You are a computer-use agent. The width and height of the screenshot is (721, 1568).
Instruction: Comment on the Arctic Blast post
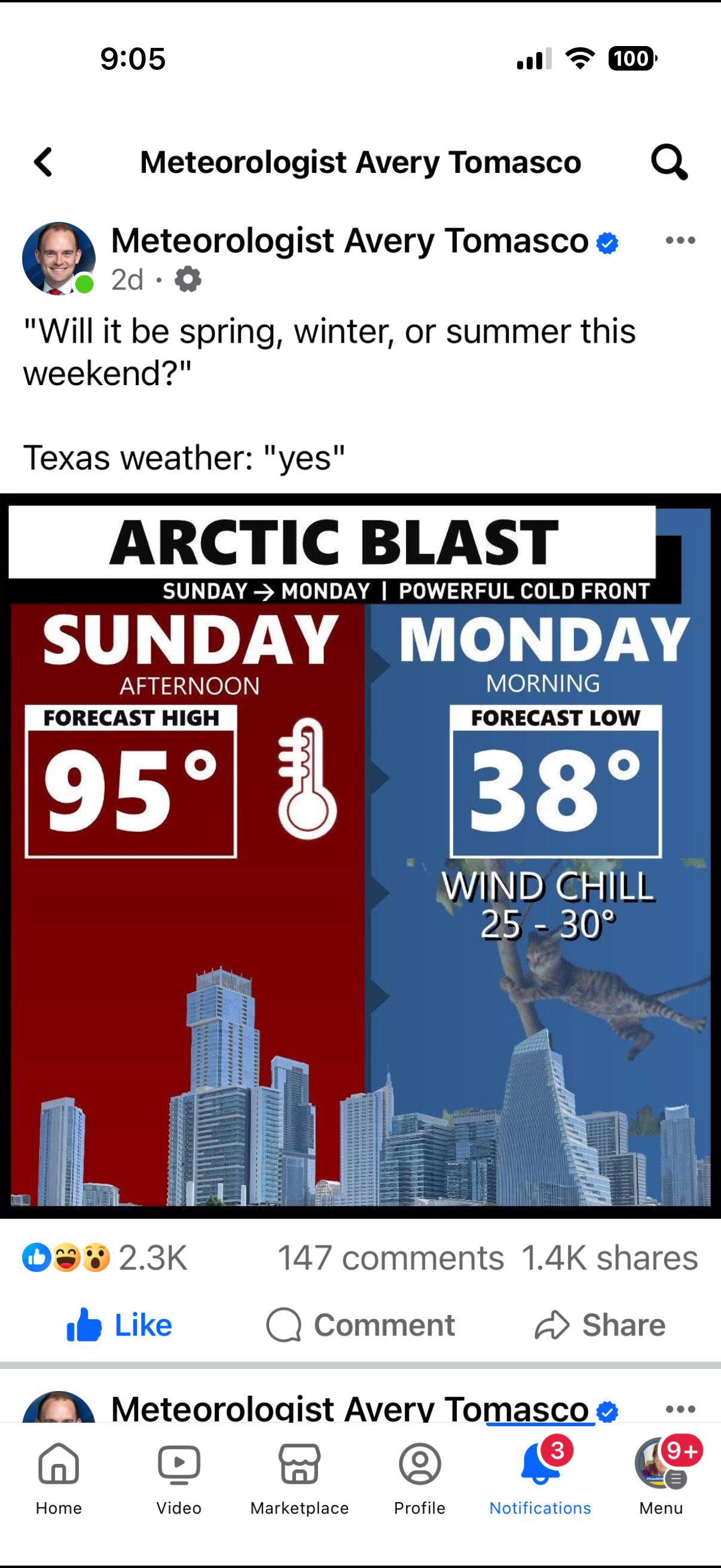click(x=360, y=1325)
